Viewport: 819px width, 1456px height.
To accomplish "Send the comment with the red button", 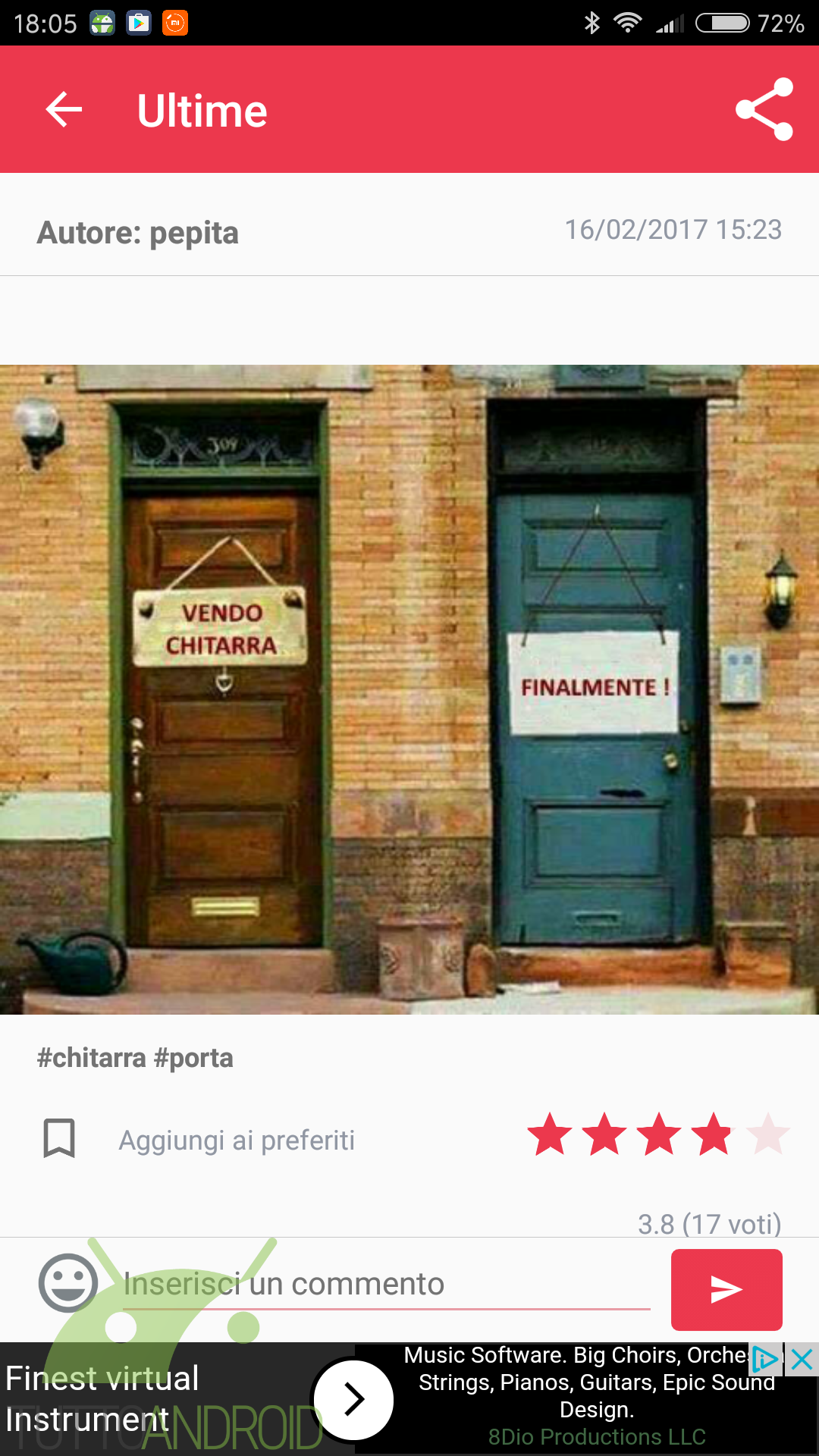I will pyautogui.click(x=726, y=1289).
